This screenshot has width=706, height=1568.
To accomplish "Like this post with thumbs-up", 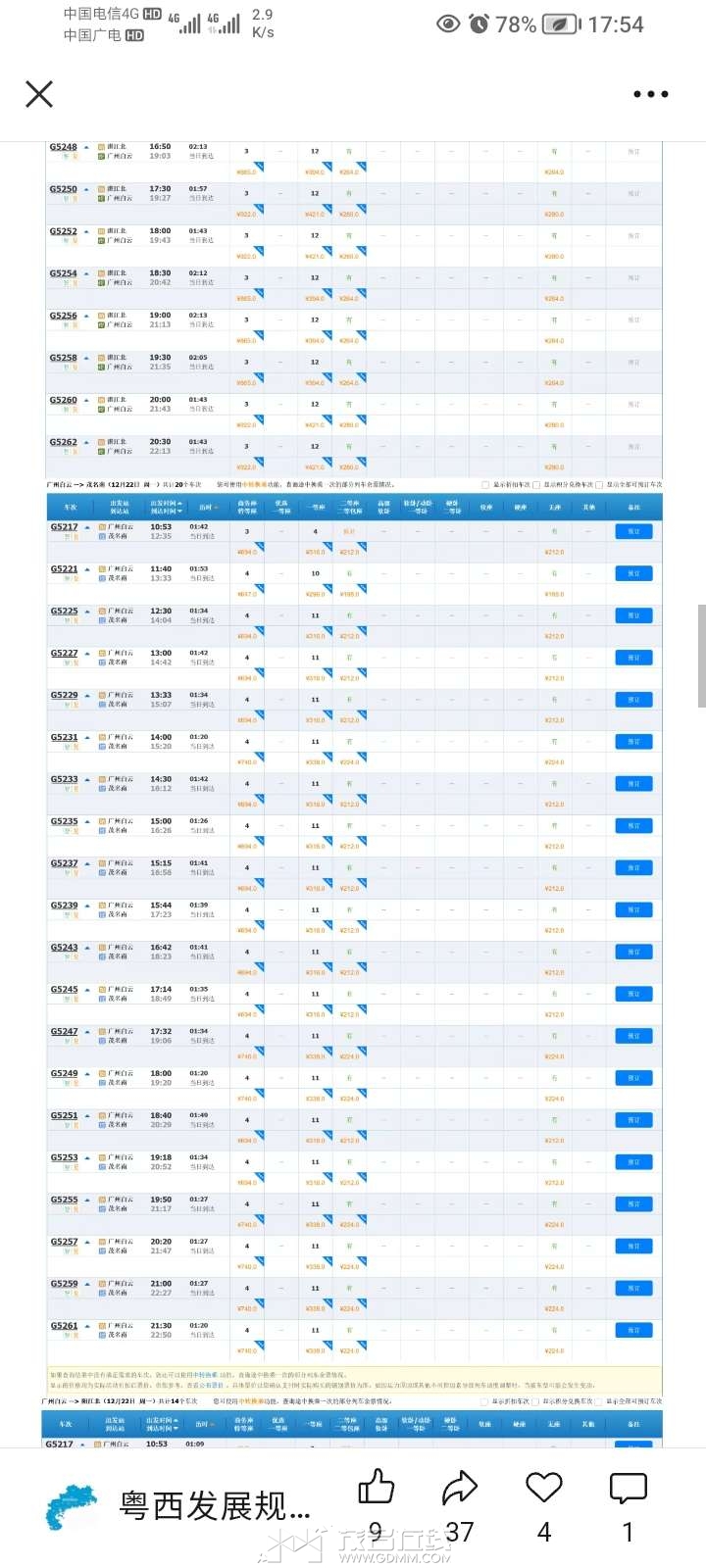I will (376, 1489).
